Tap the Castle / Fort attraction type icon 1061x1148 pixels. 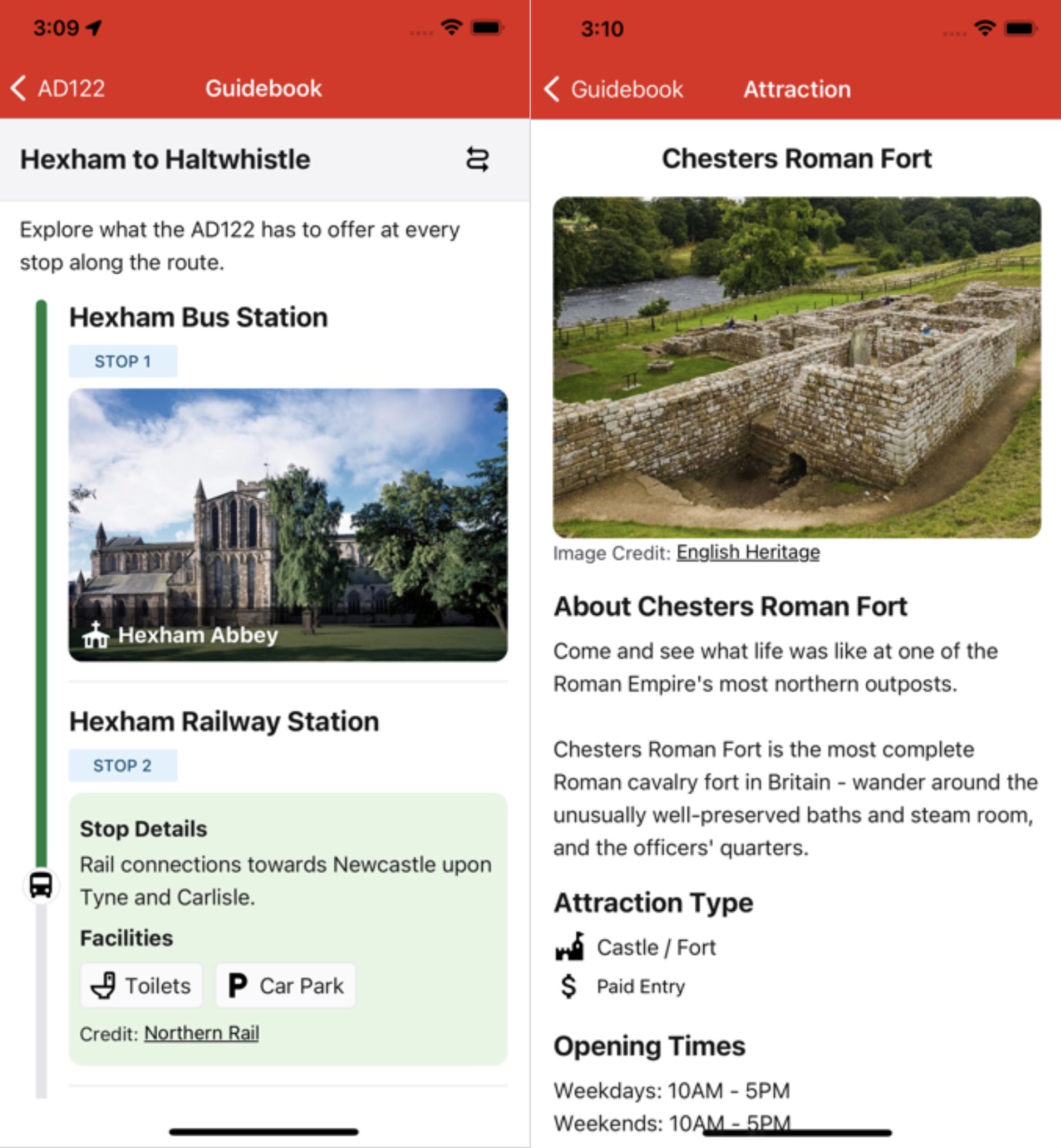click(x=570, y=947)
